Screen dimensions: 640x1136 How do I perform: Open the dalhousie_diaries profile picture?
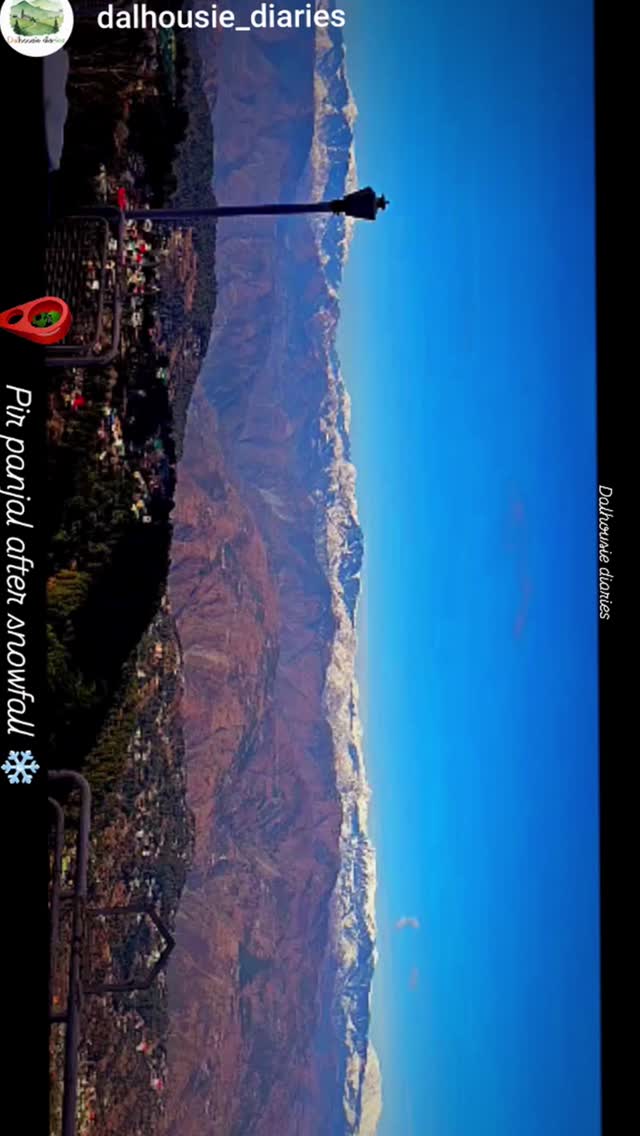(38, 24)
